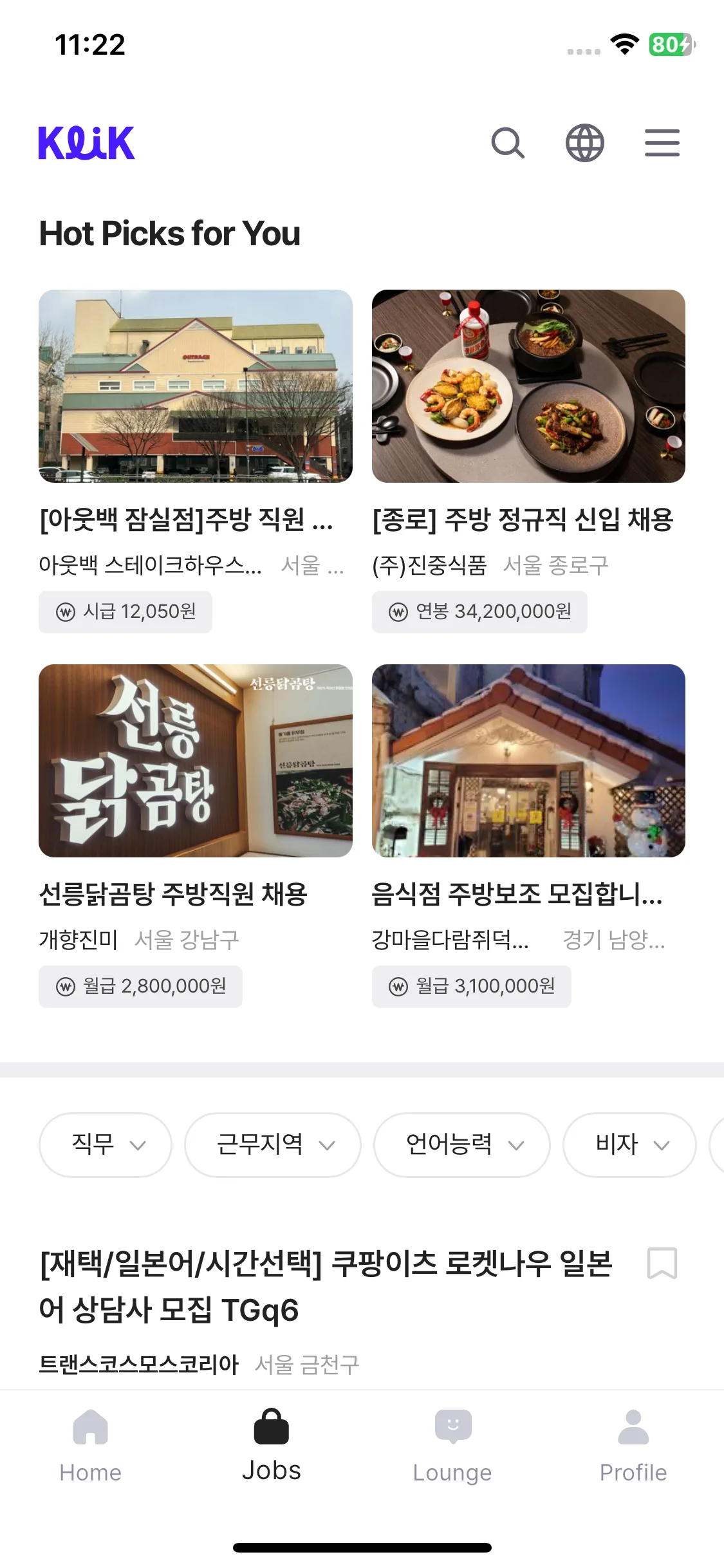
Task: Select the Jobs tab
Action: 272,1446
